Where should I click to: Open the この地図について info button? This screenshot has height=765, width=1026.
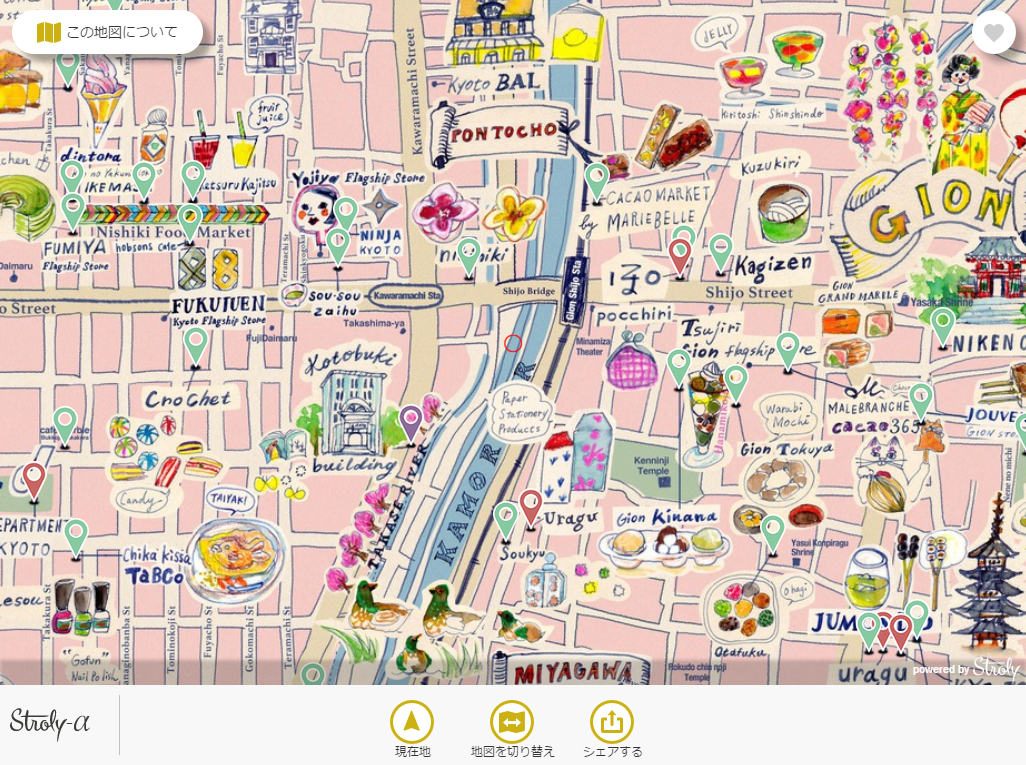click(107, 32)
